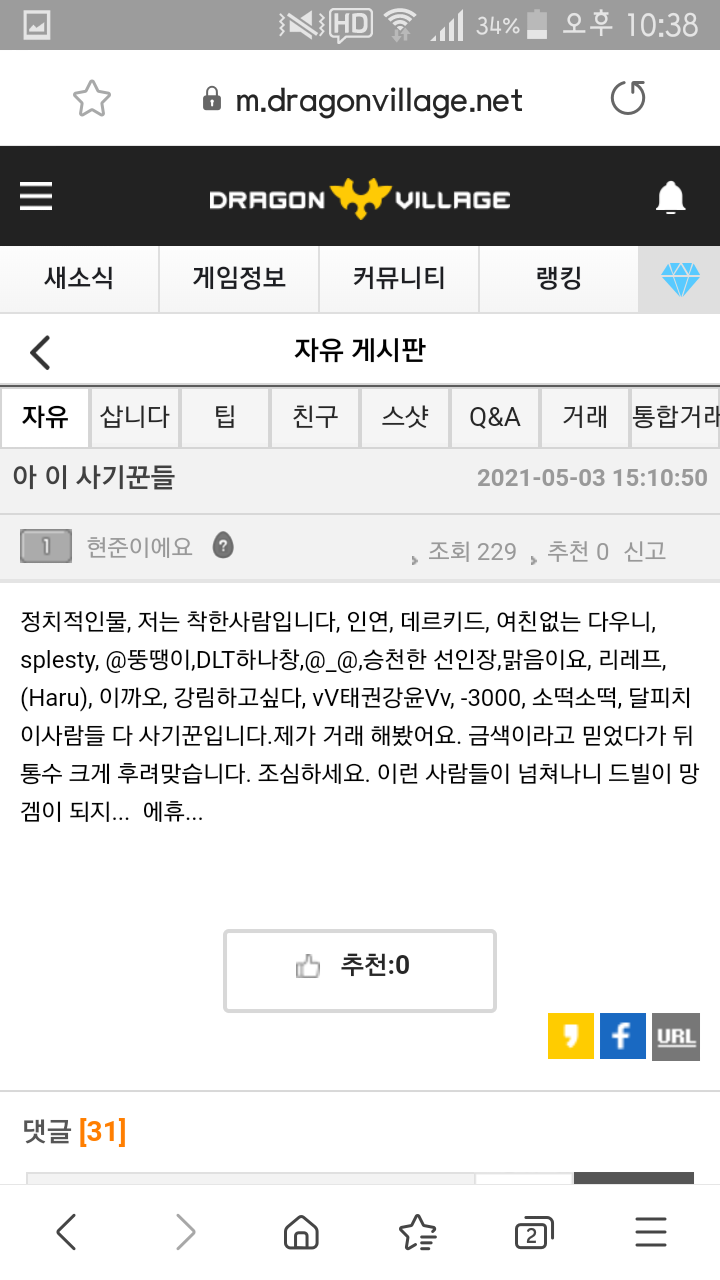Switch to the 거래 tab
Screen dimensions: 720x1280
click(x=585, y=416)
